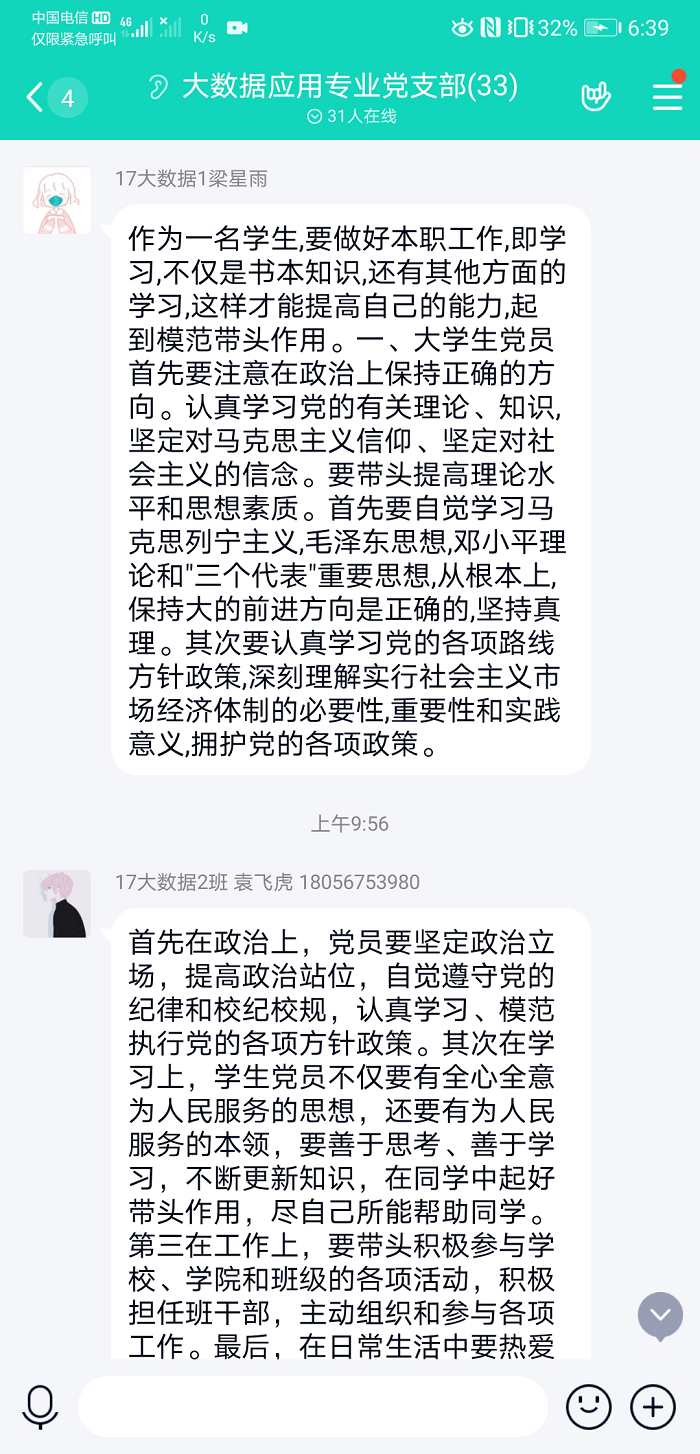Viewport: 700px width, 1454px height.
Task: Open 袁飞虎's profile avatar
Action: coord(57,904)
